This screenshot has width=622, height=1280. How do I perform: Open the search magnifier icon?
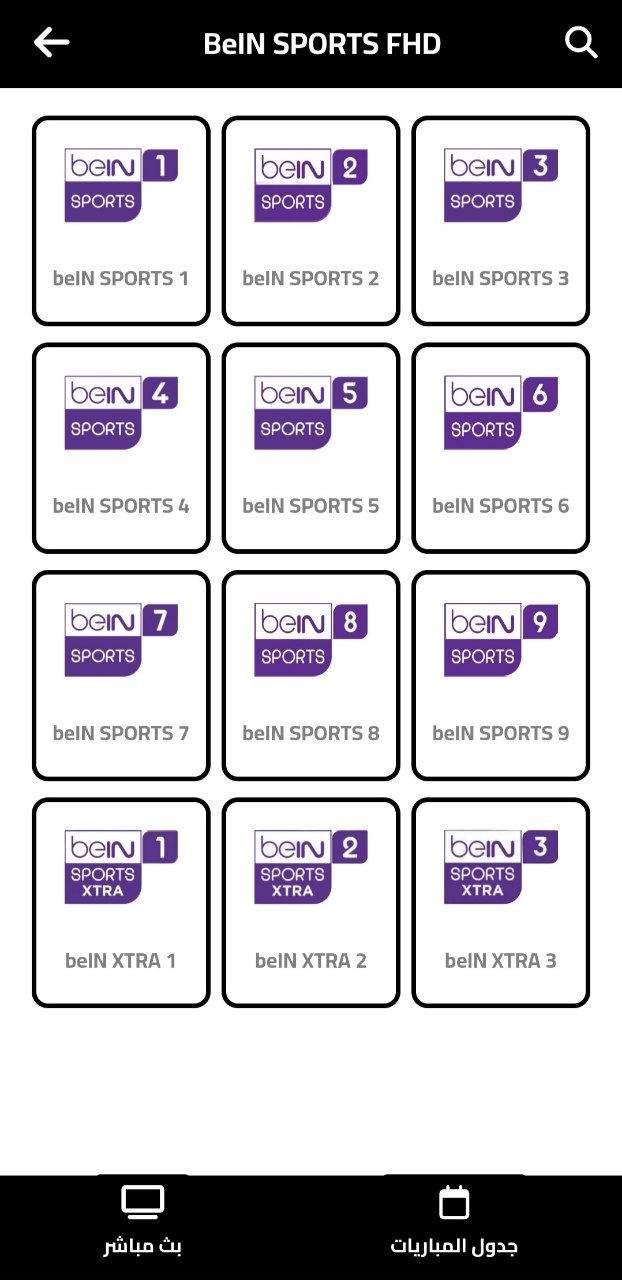tap(580, 43)
